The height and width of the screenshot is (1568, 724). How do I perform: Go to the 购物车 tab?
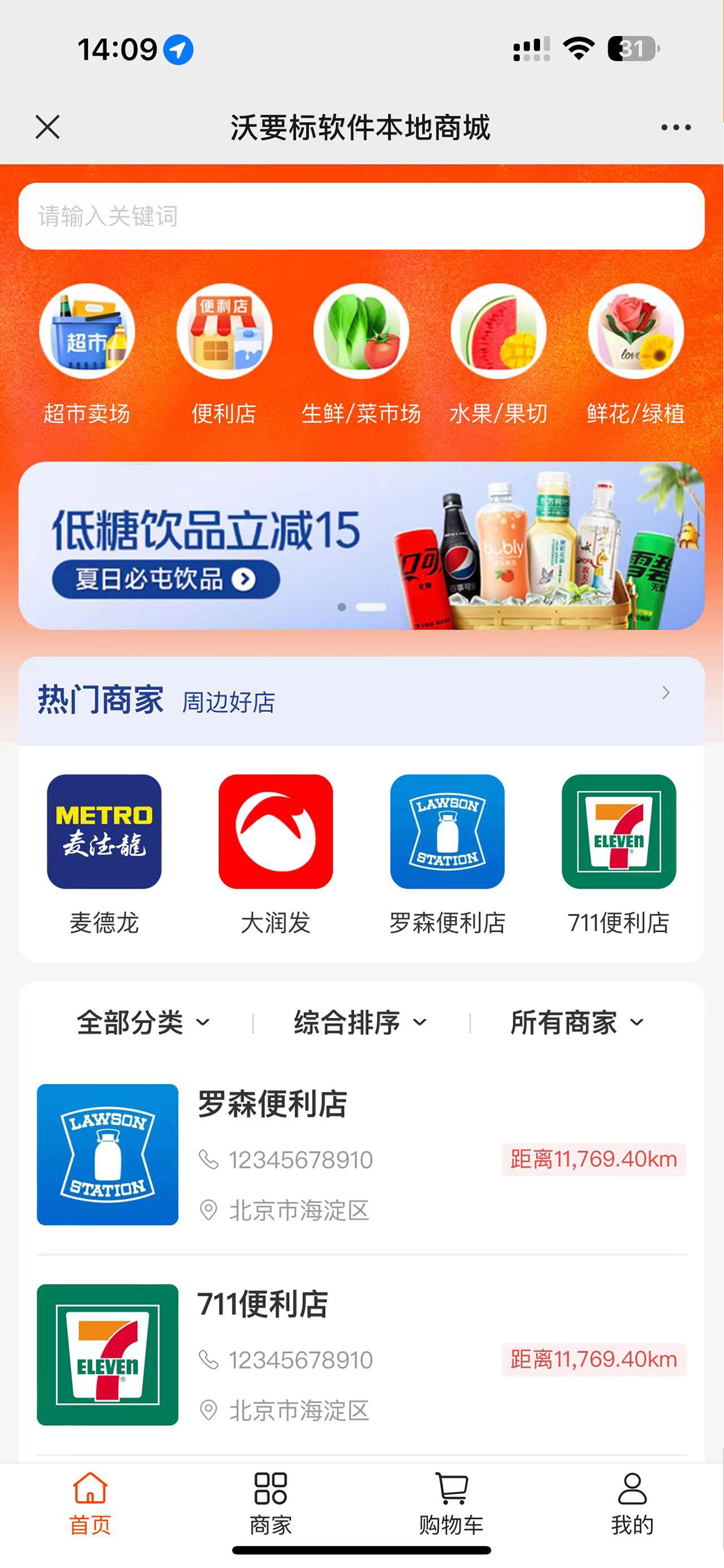tap(451, 1504)
